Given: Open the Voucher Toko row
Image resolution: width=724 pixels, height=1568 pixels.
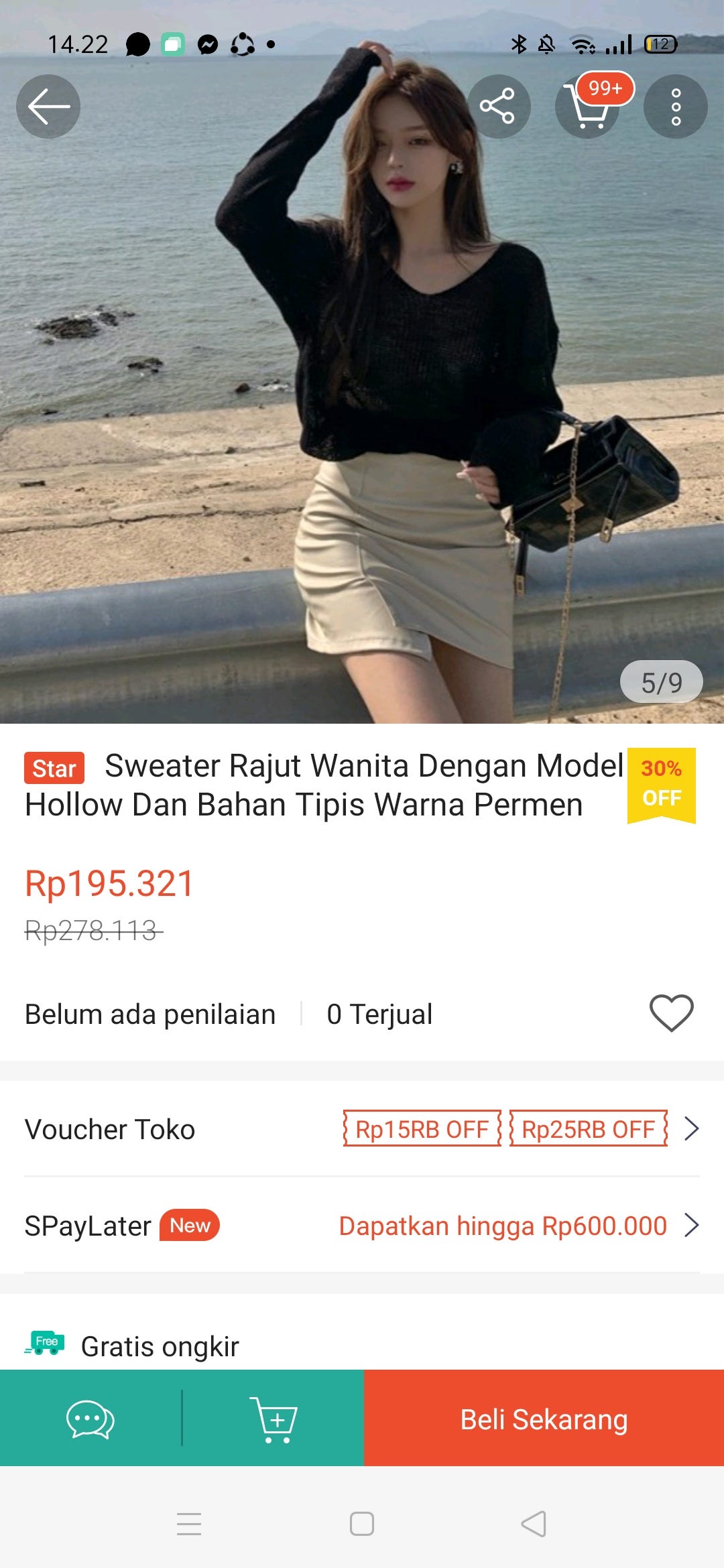Looking at the screenshot, I should point(362,1129).
